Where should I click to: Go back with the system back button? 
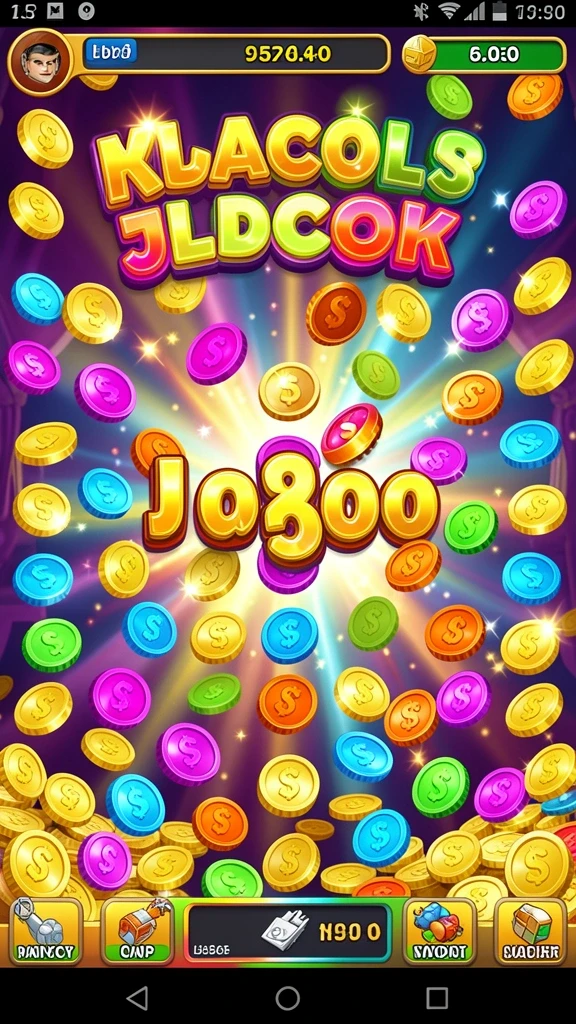click(138, 997)
